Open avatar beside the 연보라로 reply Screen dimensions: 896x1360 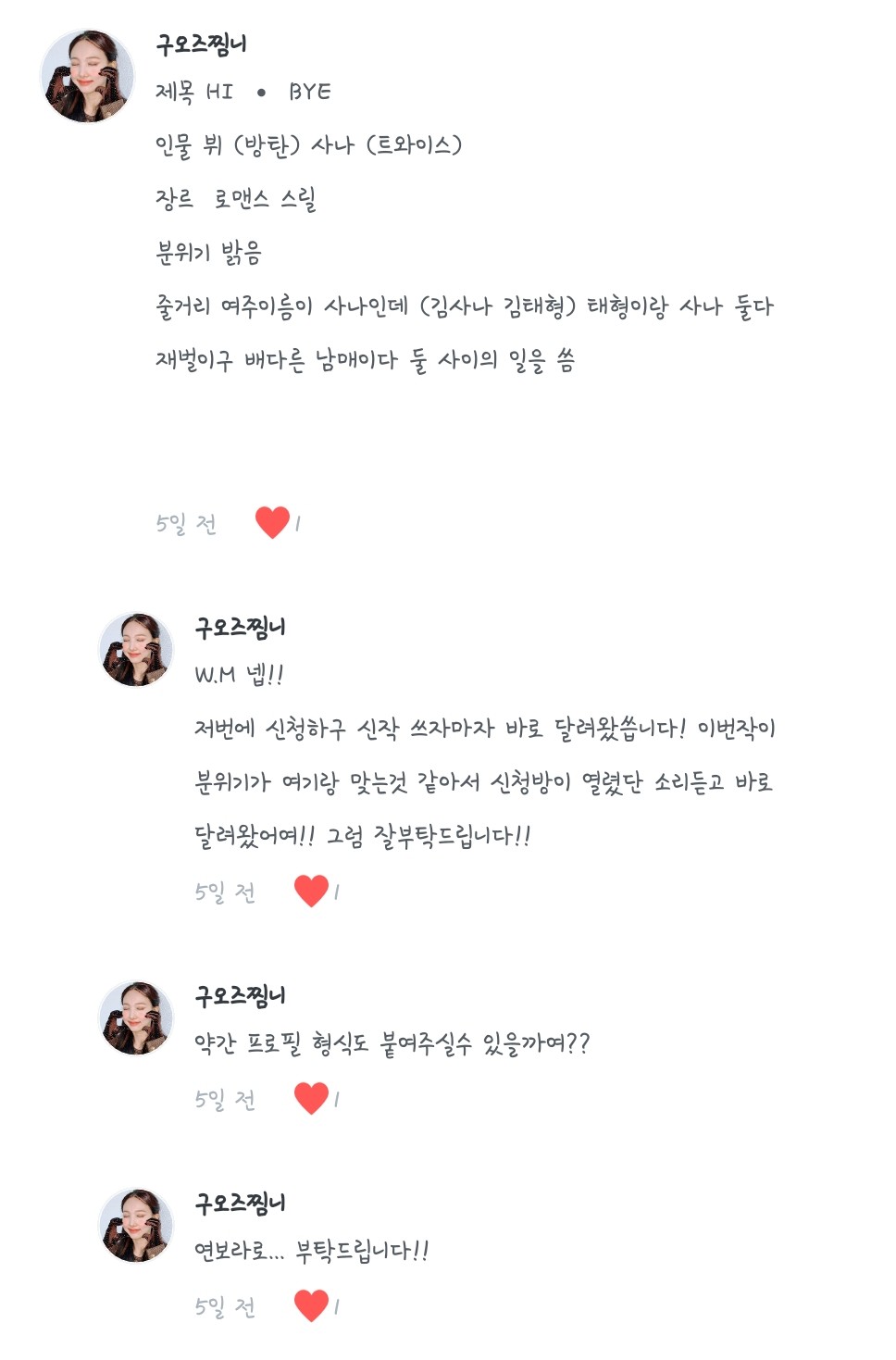[136, 1226]
